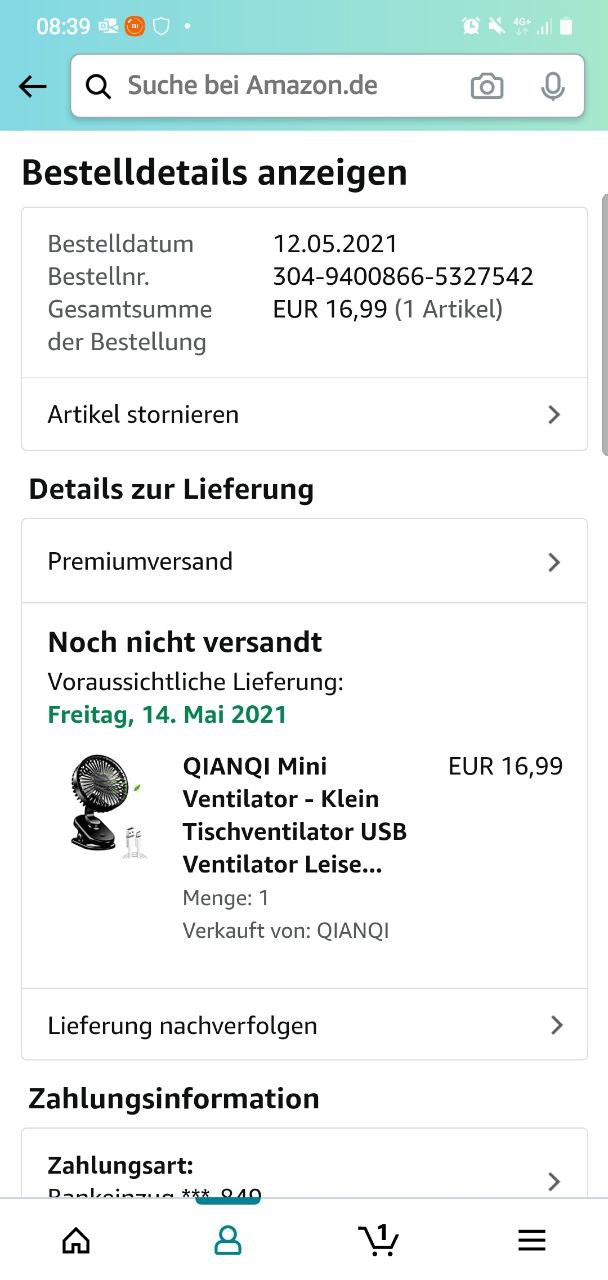Open the Premiumversand row
The width and height of the screenshot is (608, 1280).
304,561
